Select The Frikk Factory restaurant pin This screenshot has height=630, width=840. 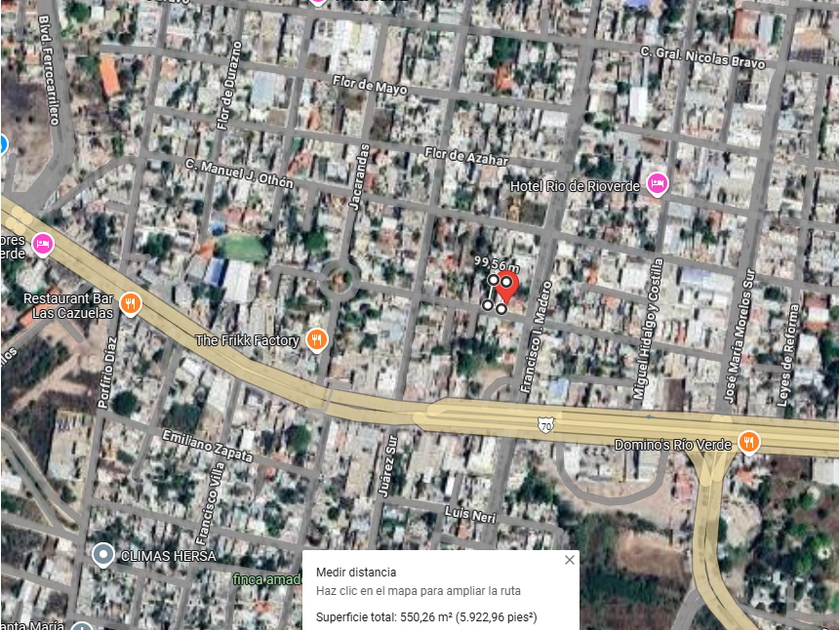(317, 340)
